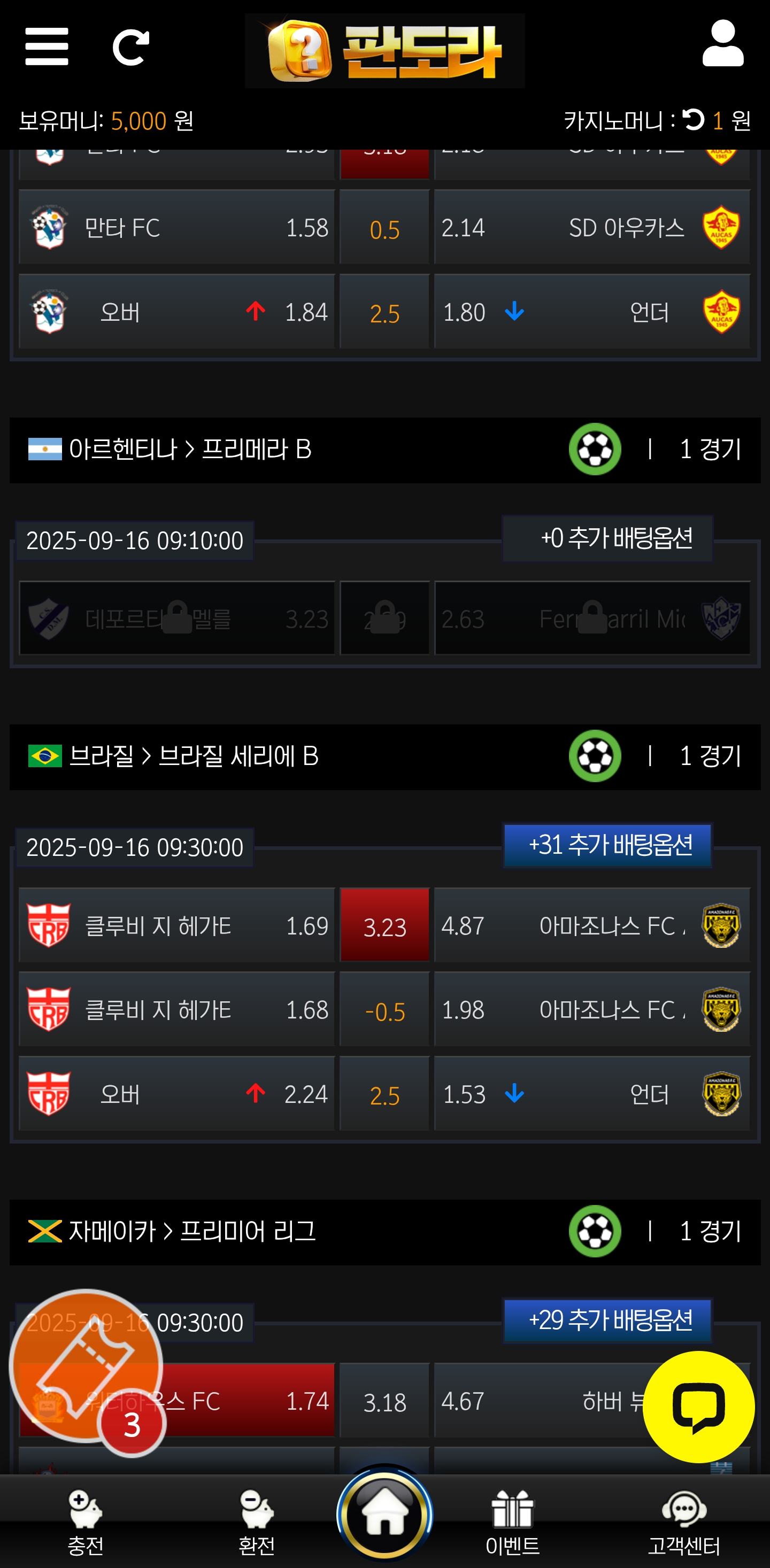The image size is (770, 1568).
Task: Refresh the casino money balance
Action: 694,120
